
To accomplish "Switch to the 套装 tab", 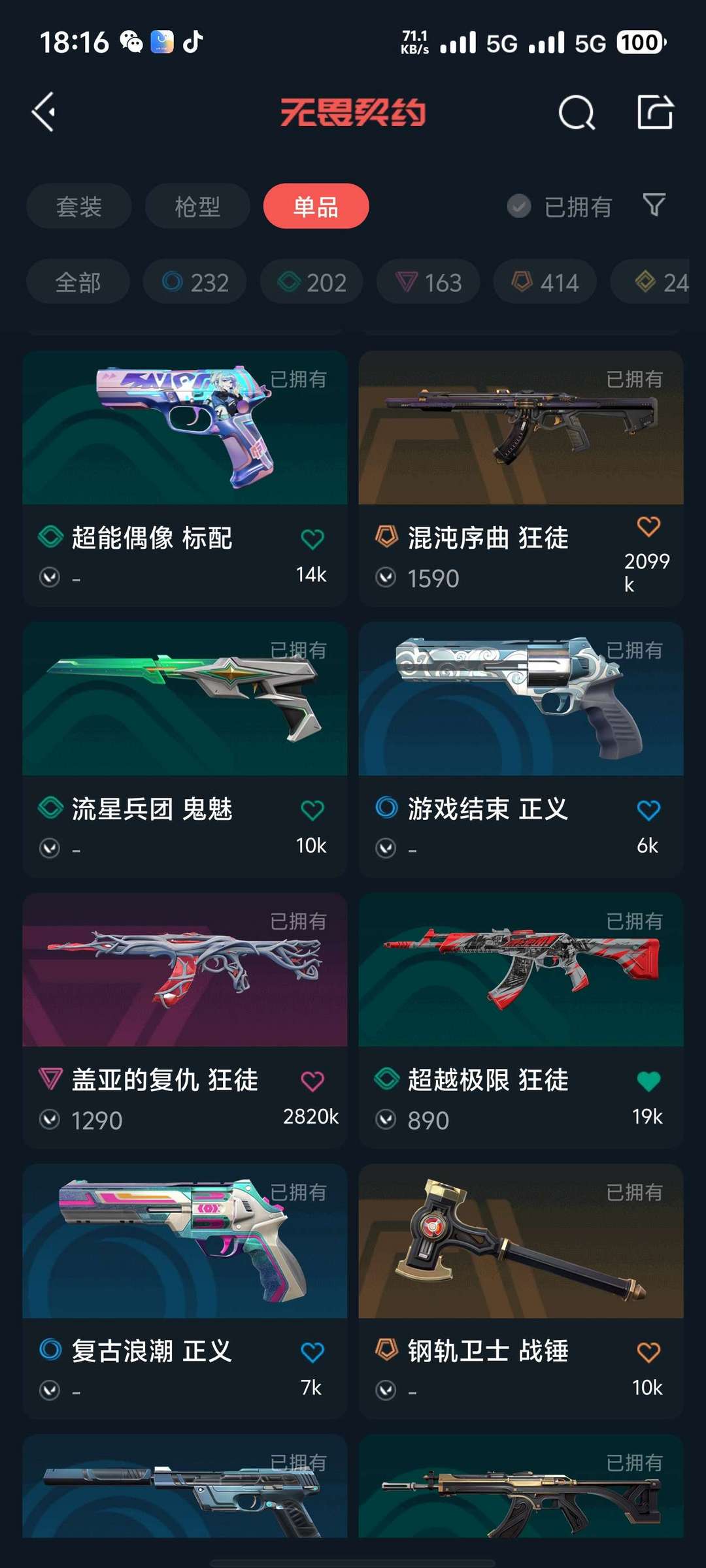I will (x=79, y=206).
